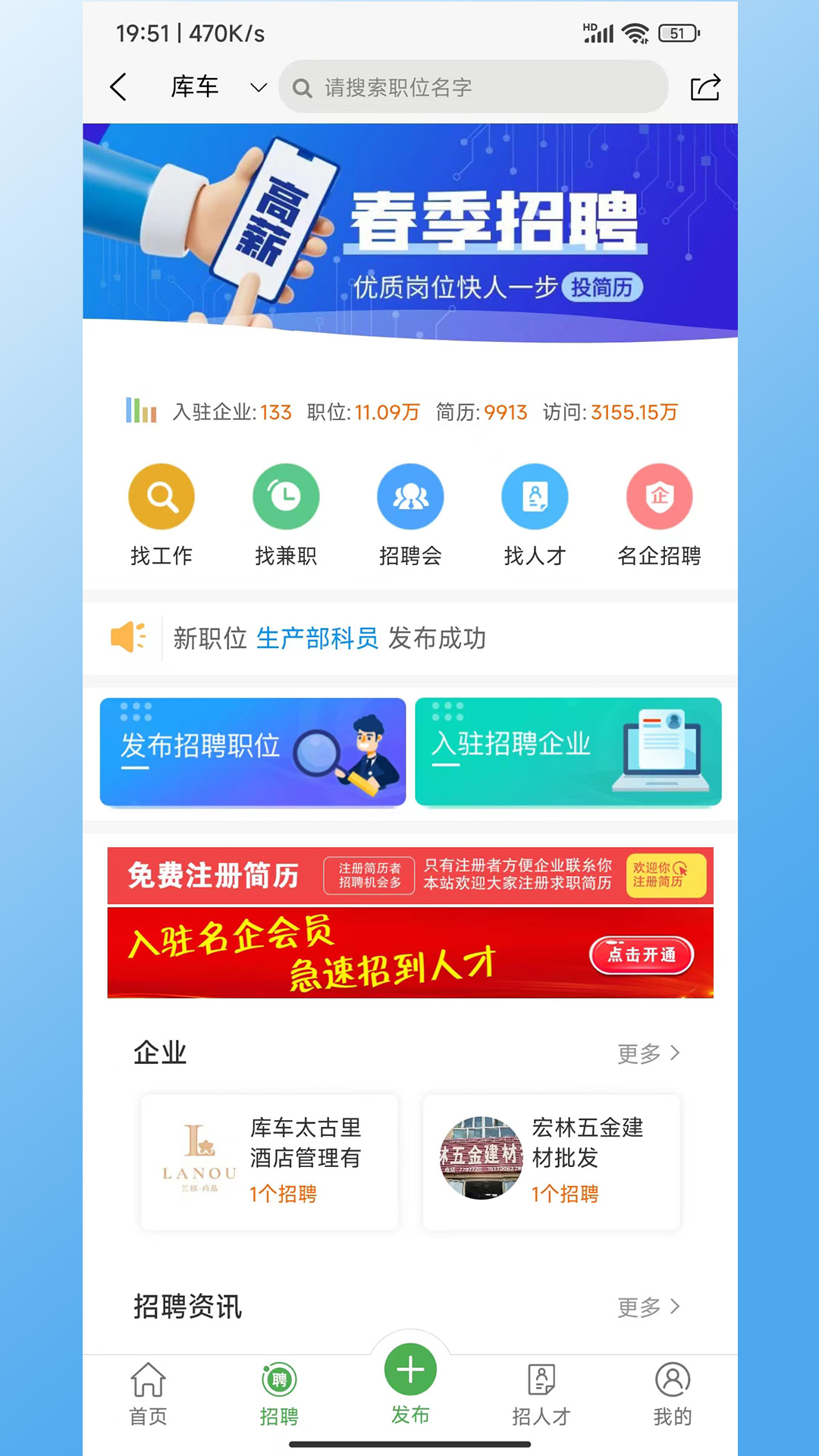Tap the 投简历 button on the banner
The height and width of the screenshot is (1456, 819).
[601, 288]
